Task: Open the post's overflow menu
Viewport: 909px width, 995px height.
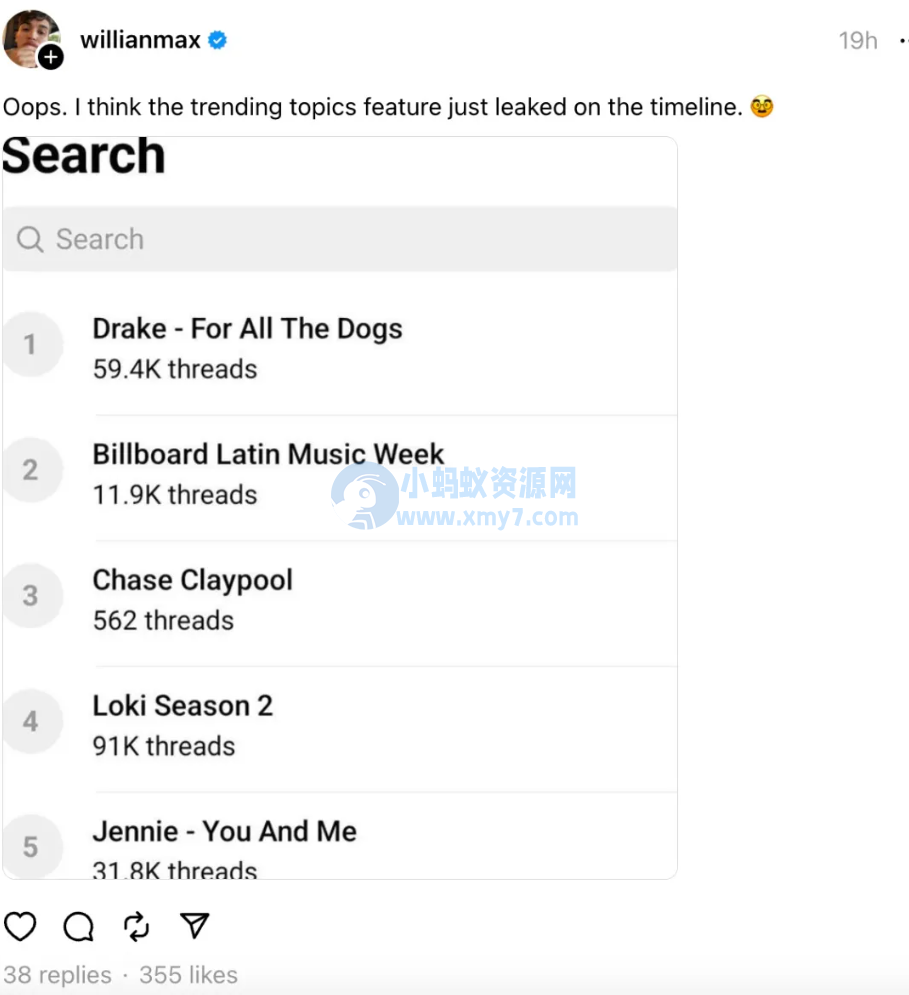Action: [x=903, y=41]
